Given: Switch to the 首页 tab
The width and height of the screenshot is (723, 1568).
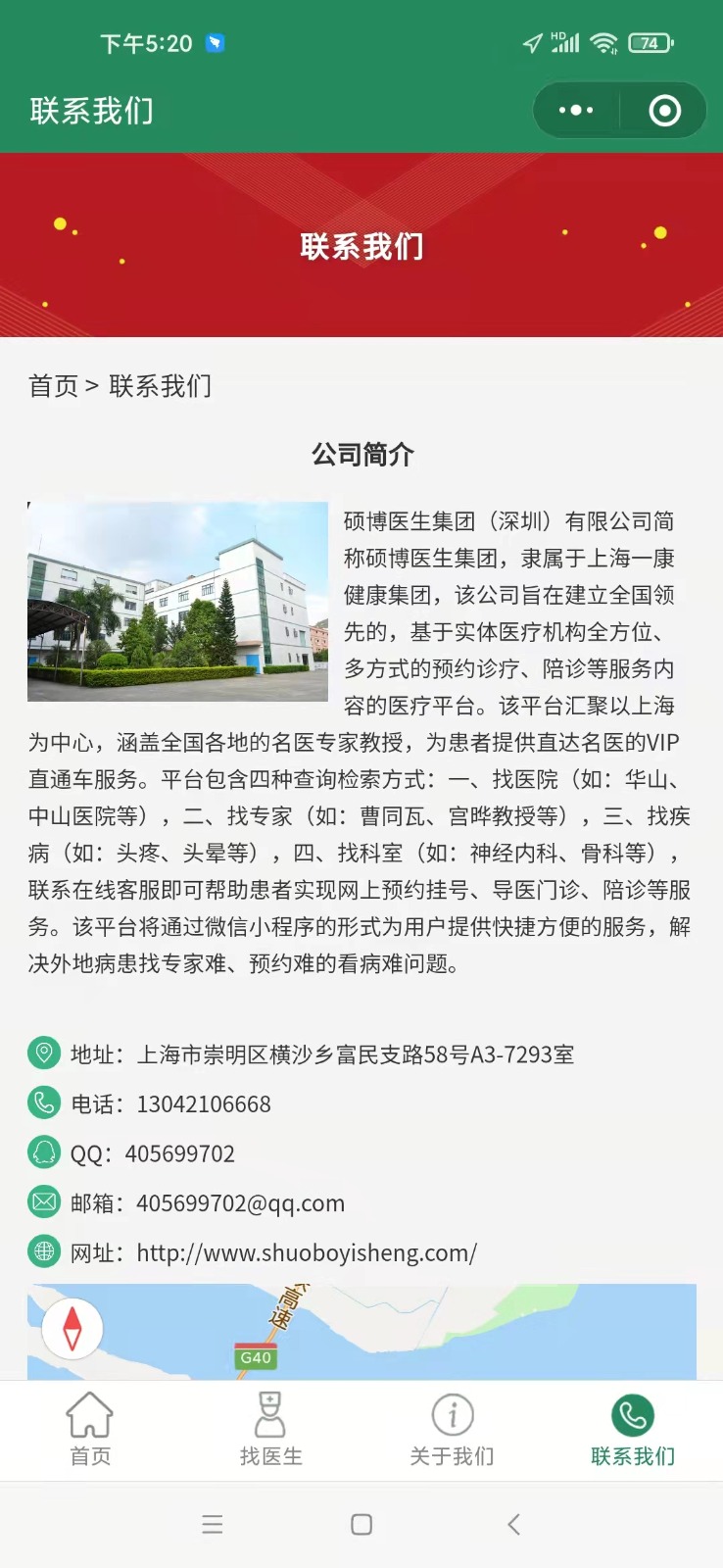Looking at the screenshot, I should coord(90,1430).
